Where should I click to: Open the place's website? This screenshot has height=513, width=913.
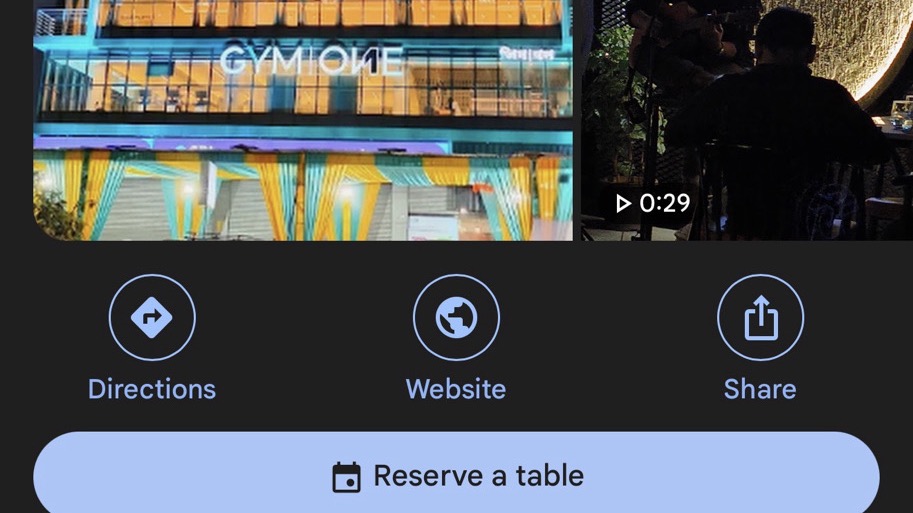point(456,318)
